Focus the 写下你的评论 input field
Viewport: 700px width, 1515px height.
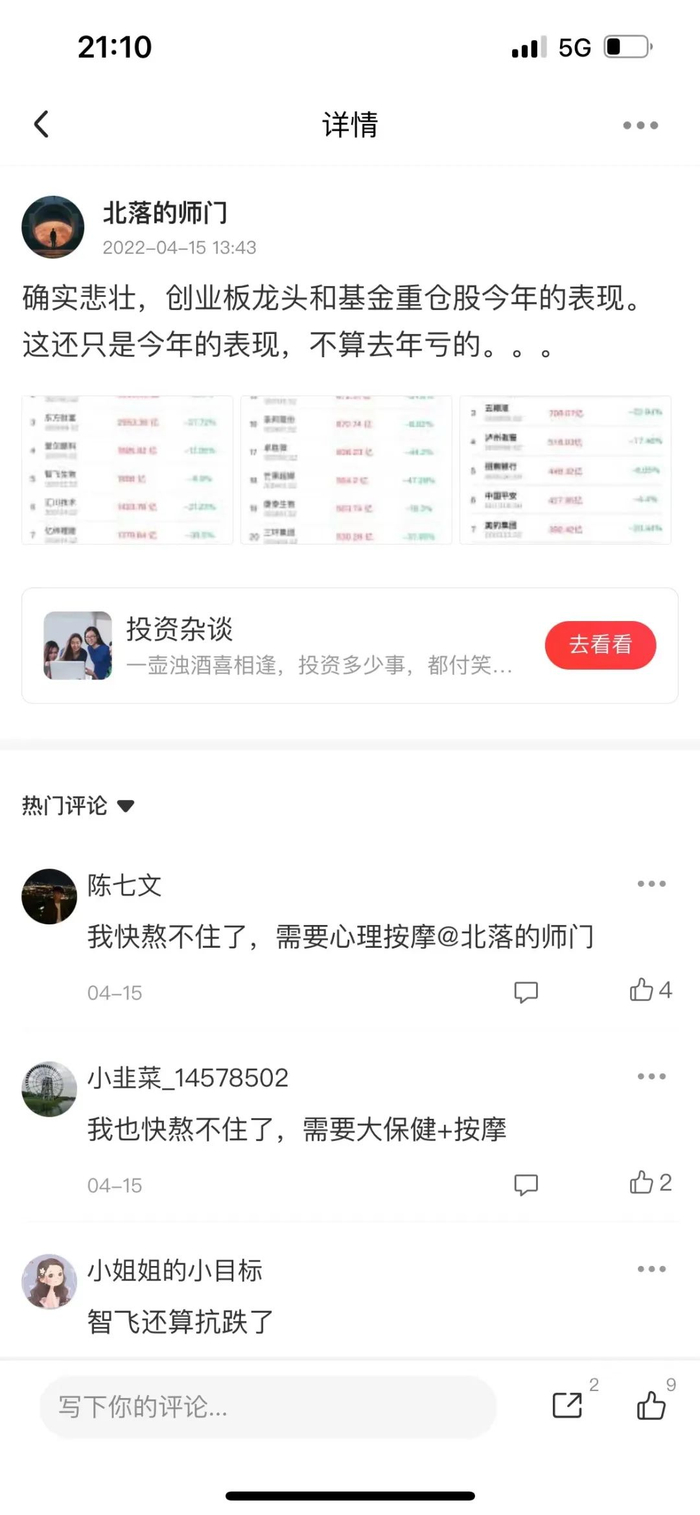coord(268,1408)
